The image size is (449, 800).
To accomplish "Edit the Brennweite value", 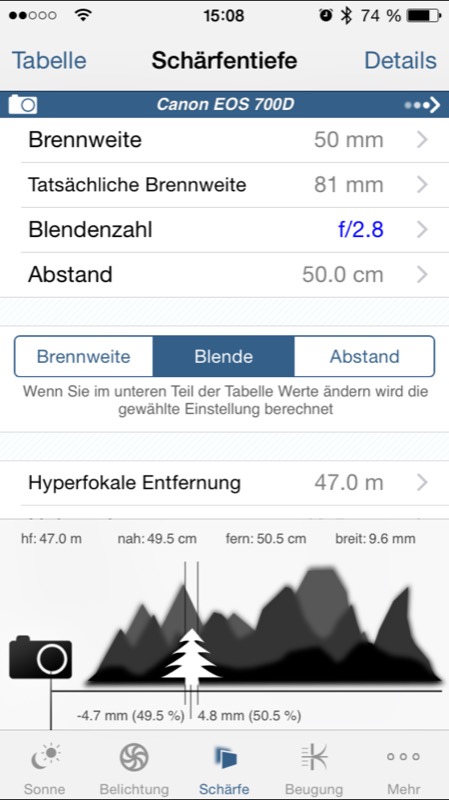I will click(x=224, y=140).
